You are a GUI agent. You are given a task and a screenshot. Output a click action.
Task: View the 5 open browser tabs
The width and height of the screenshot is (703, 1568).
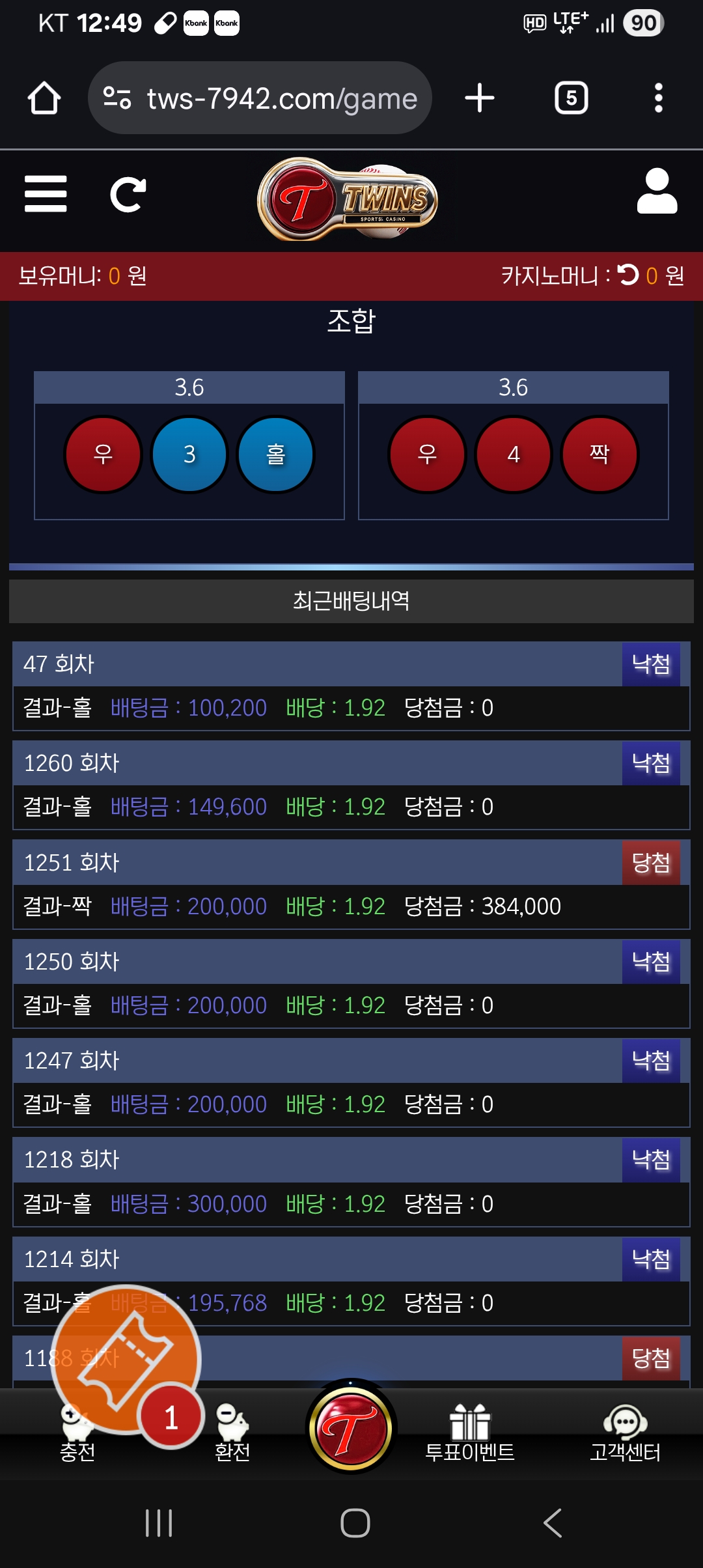[x=571, y=98]
